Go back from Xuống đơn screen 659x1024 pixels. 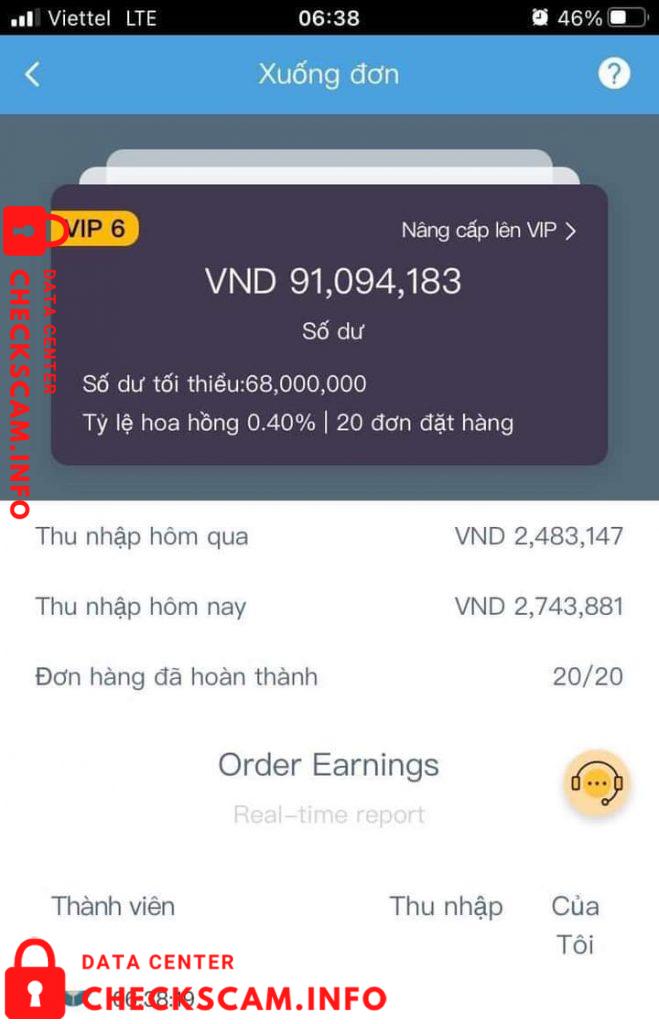point(33,74)
